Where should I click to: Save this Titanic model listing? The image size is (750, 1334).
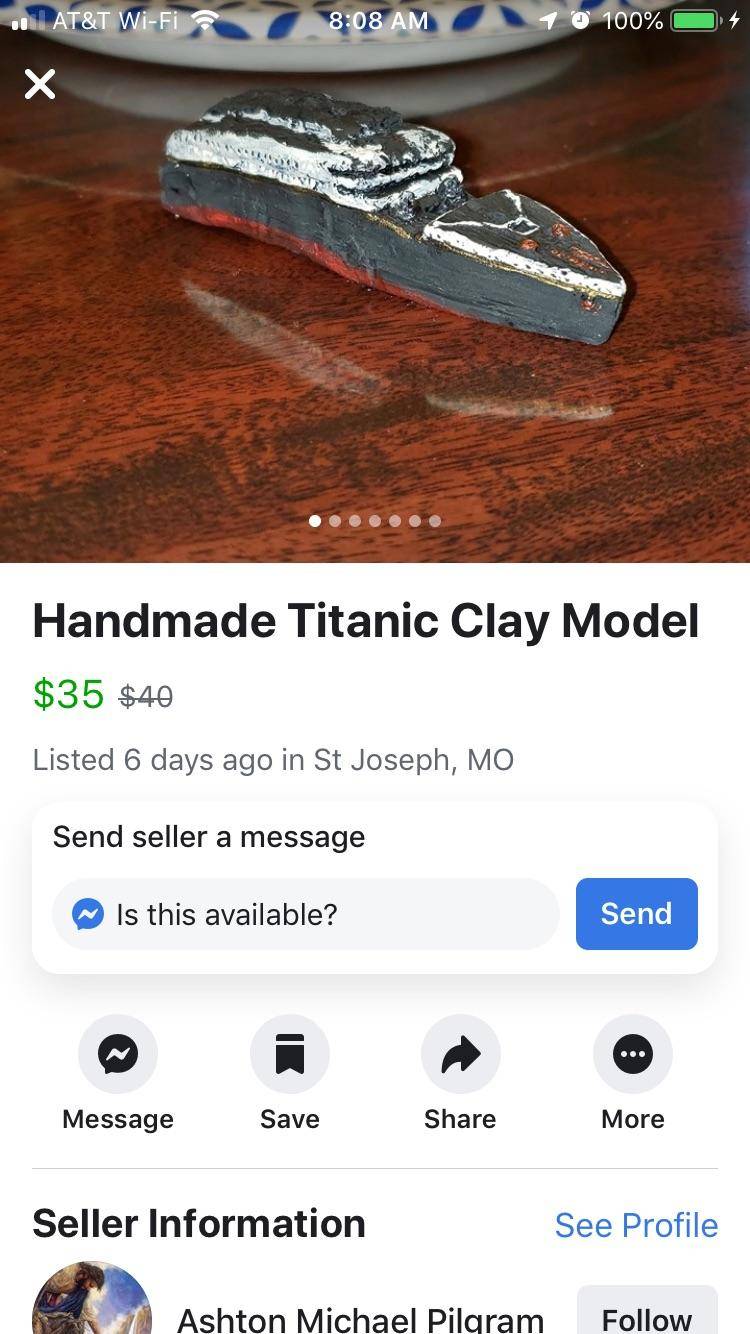click(289, 1054)
